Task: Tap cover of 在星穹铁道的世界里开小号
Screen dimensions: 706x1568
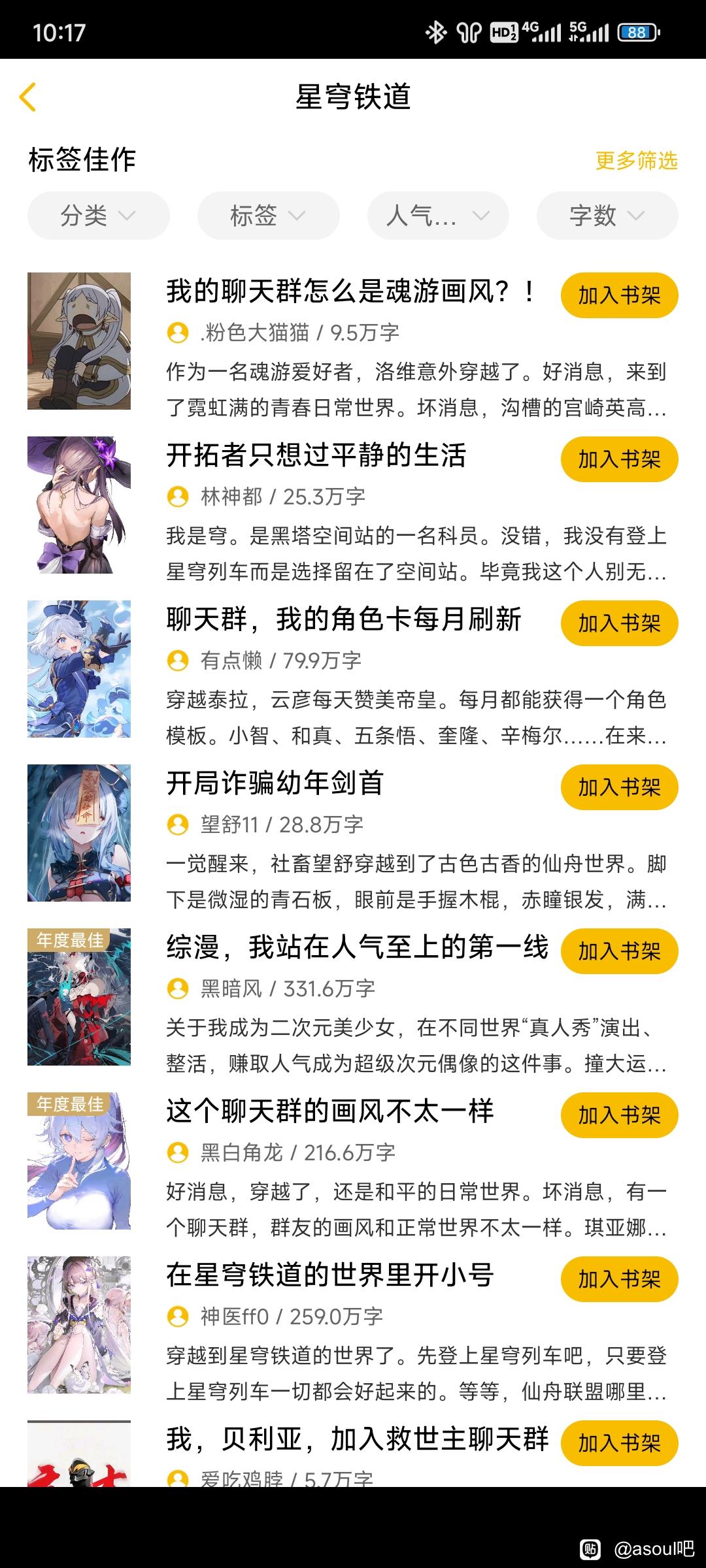Action: [x=79, y=1324]
